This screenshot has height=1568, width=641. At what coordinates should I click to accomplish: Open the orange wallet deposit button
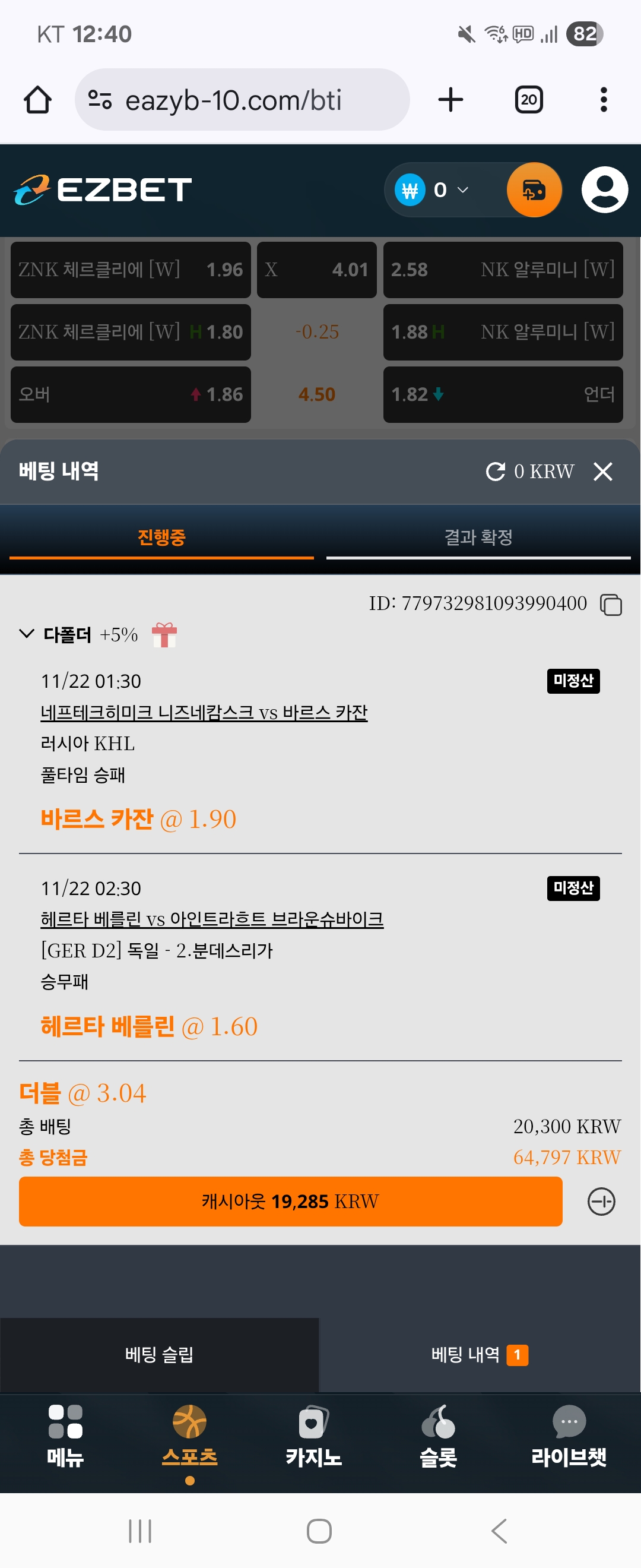(534, 190)
